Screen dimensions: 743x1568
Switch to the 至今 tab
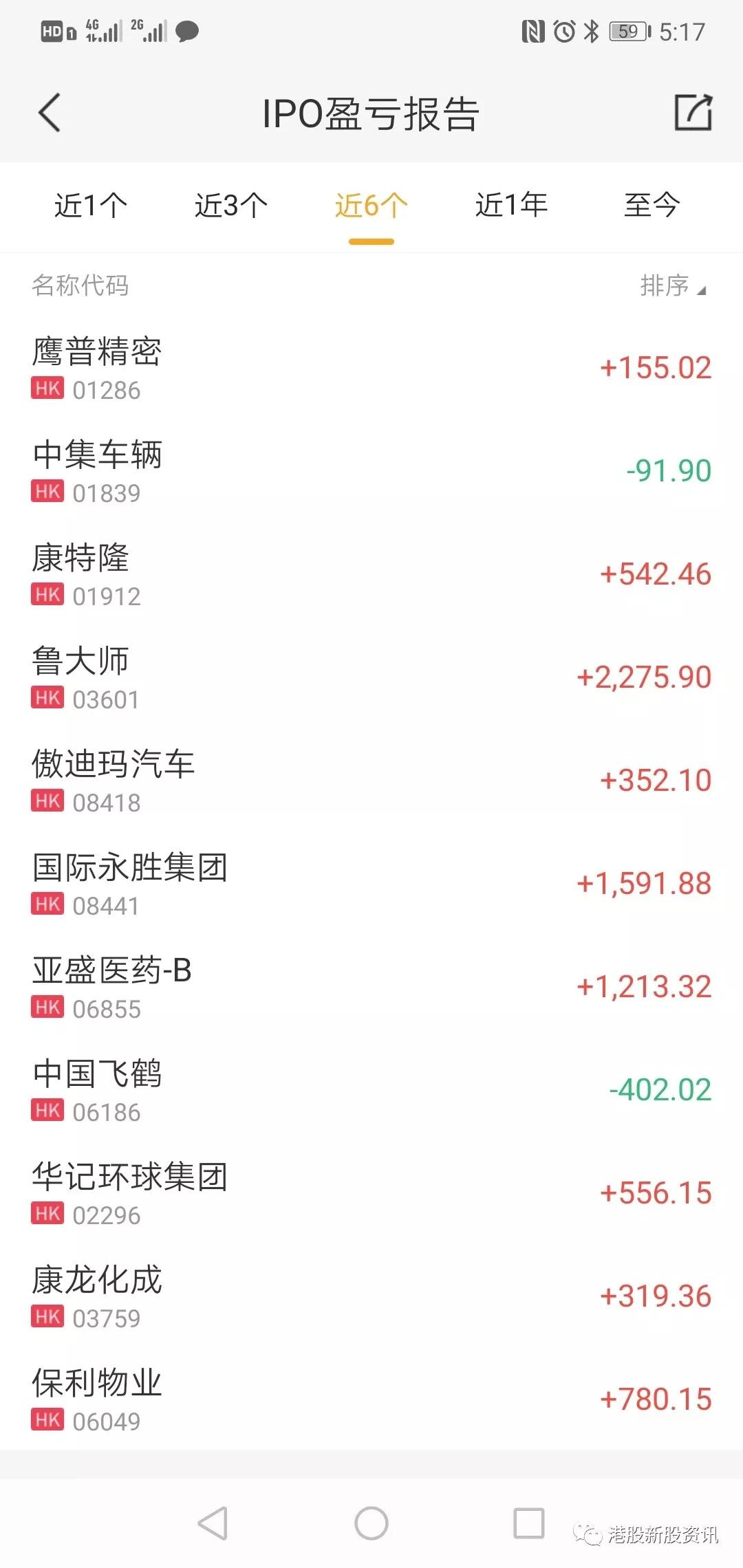pyautogui.click(x=652, y=205)
